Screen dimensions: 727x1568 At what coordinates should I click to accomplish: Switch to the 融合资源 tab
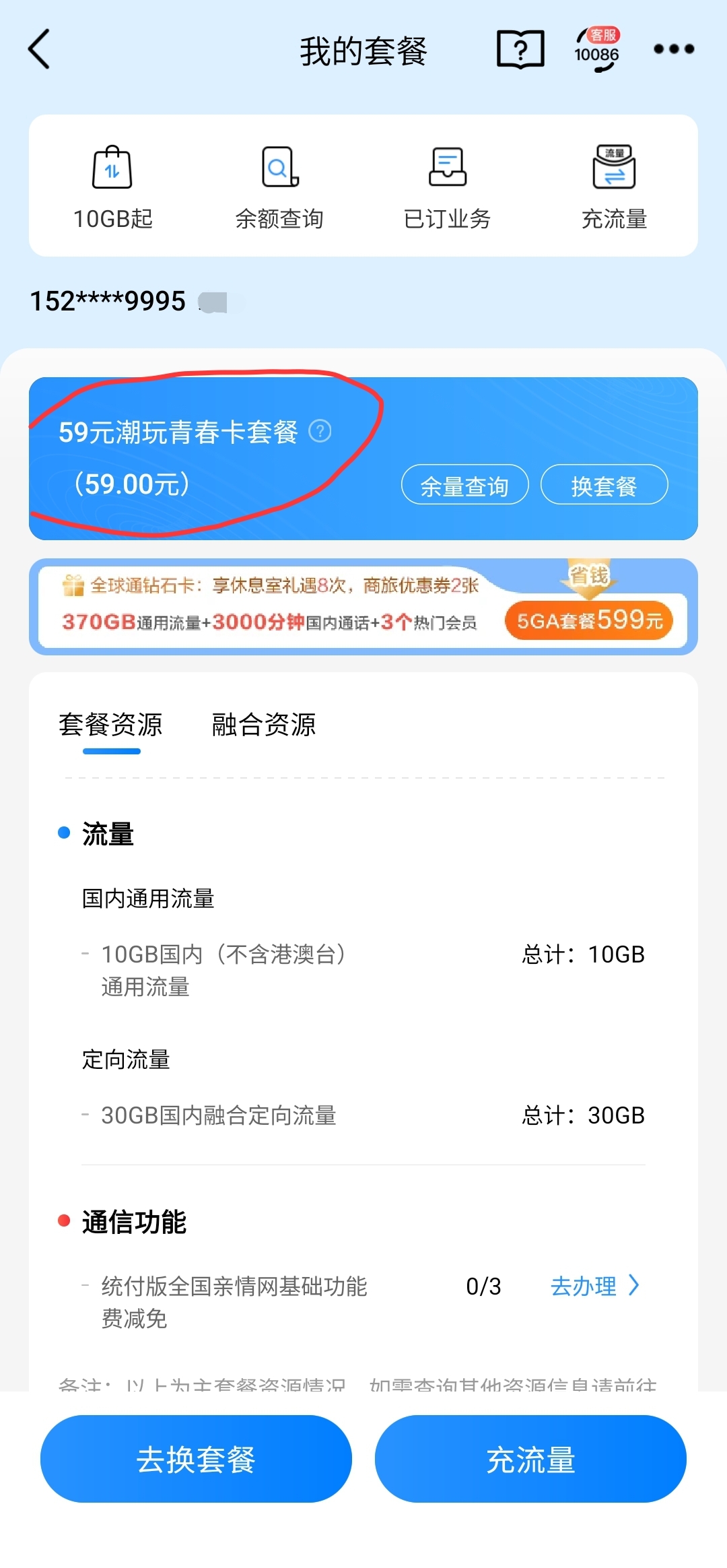(x=264, y=725)
